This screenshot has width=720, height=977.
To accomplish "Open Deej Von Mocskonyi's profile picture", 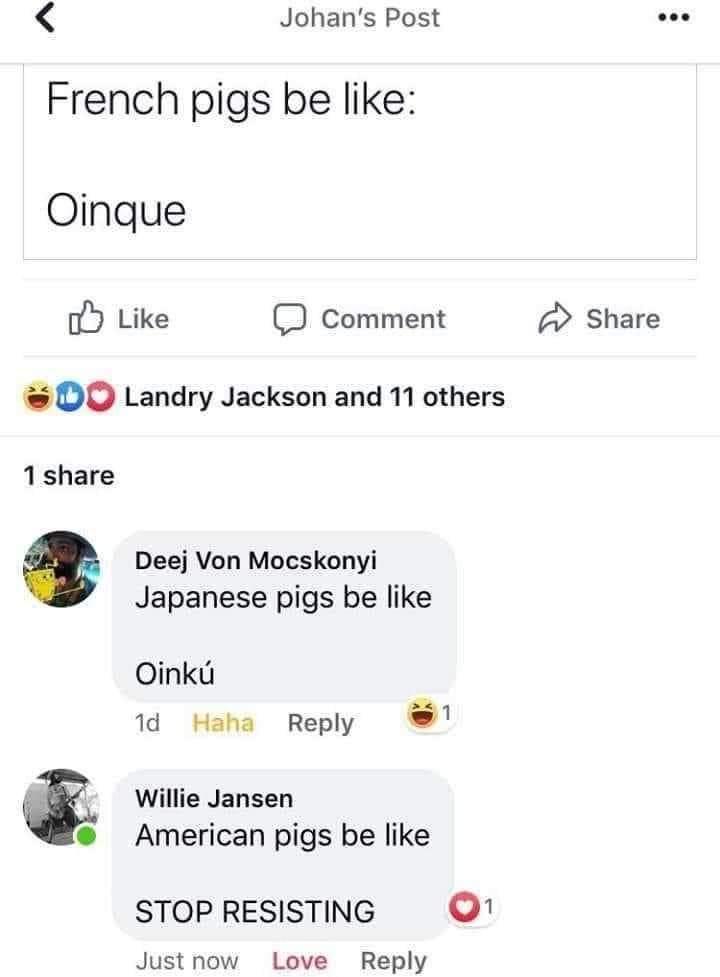I will pyautogui.click(x=61, y=569).
